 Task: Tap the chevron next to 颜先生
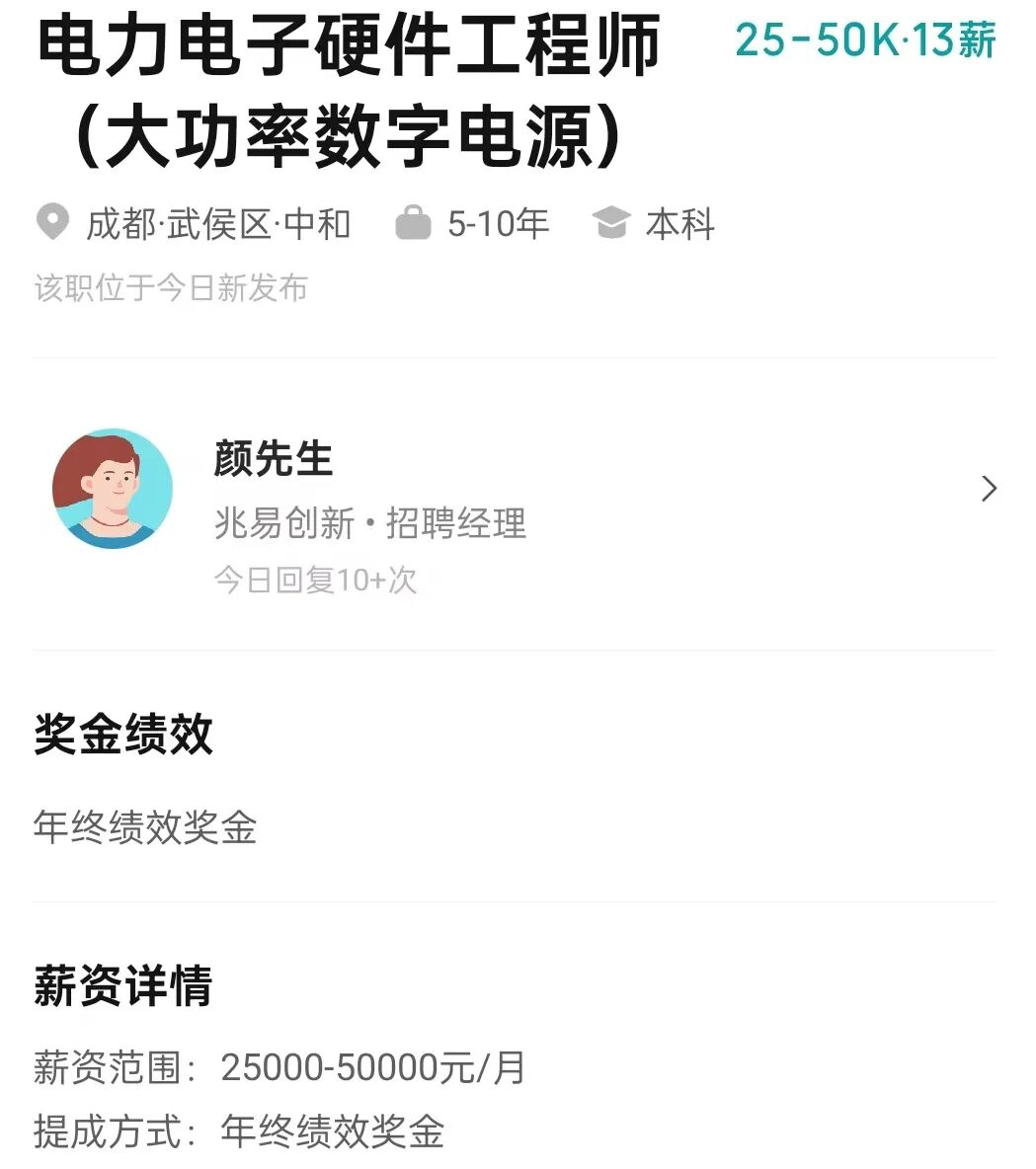pyautogui.click(x=989, y=490)
